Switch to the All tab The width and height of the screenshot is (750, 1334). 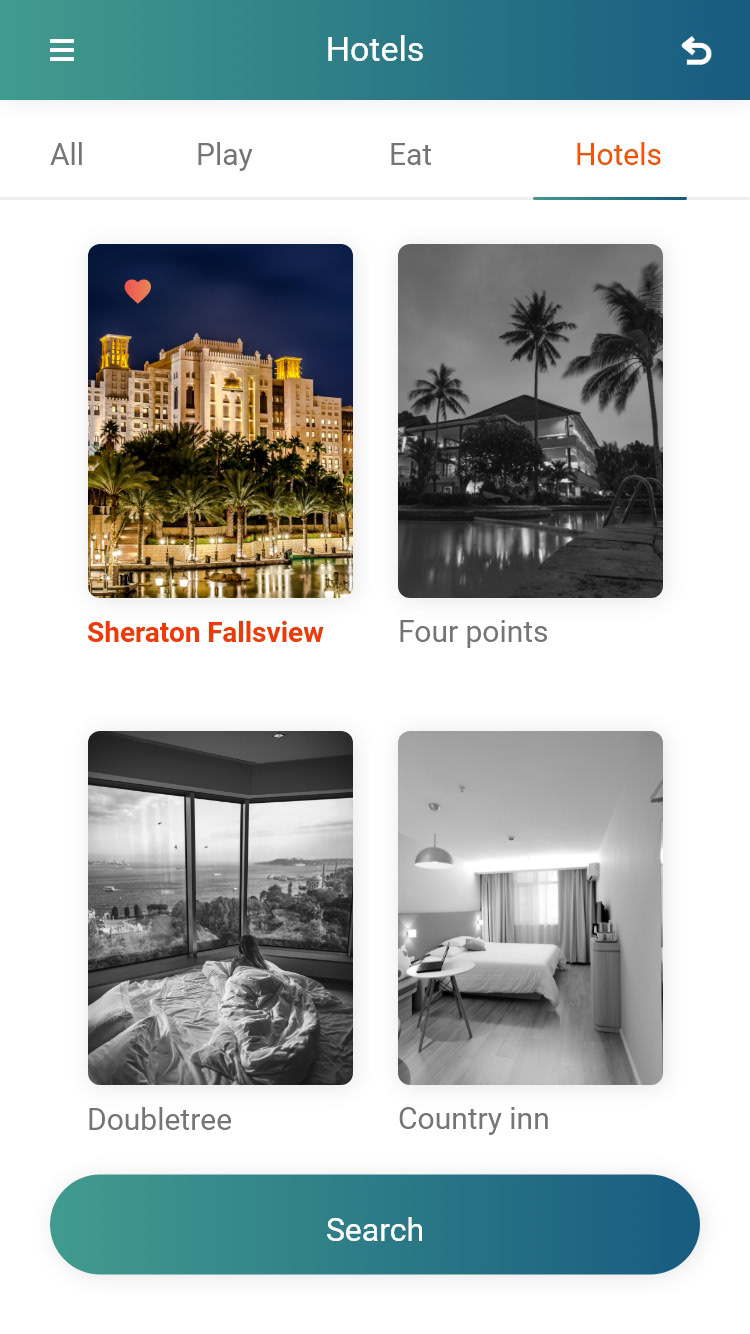pyautogui.click(x=67, y=155)
